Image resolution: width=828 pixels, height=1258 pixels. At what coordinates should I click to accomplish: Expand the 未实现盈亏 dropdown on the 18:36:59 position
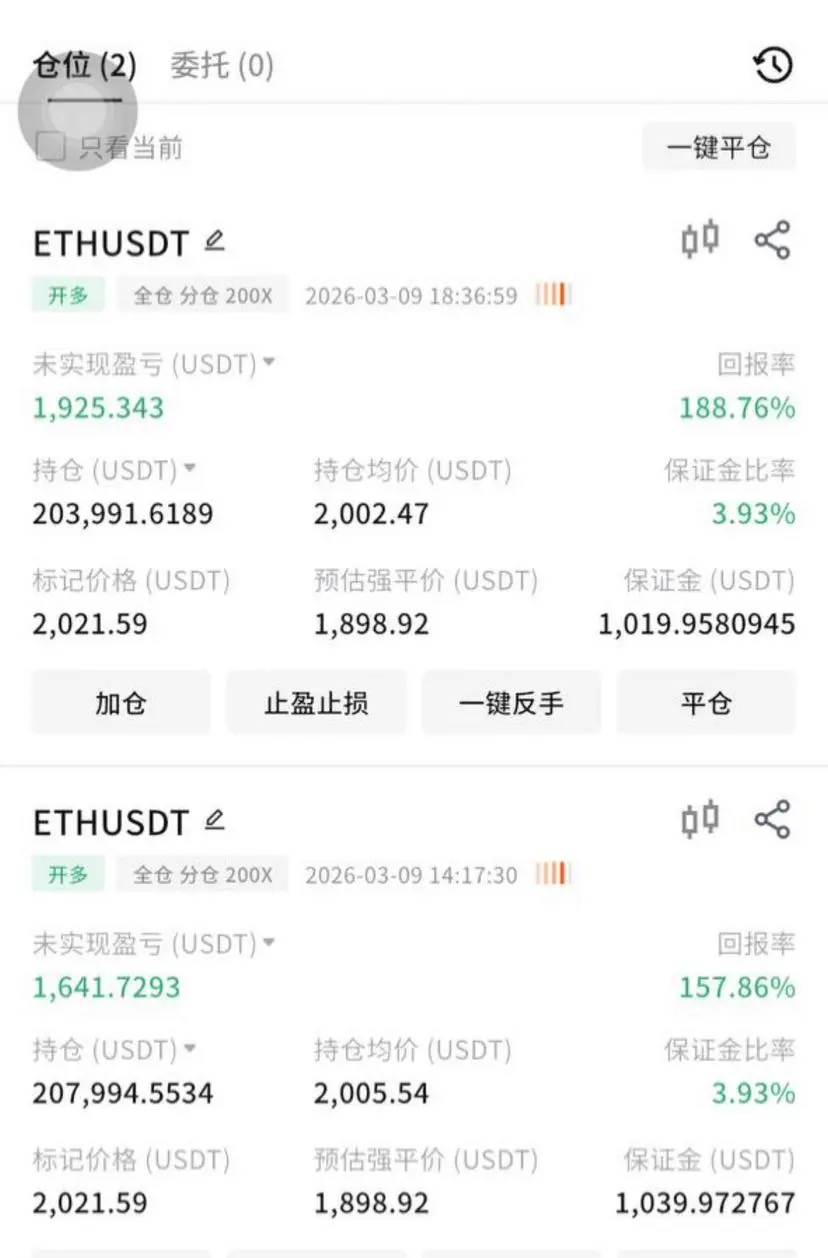coord(268,363)
